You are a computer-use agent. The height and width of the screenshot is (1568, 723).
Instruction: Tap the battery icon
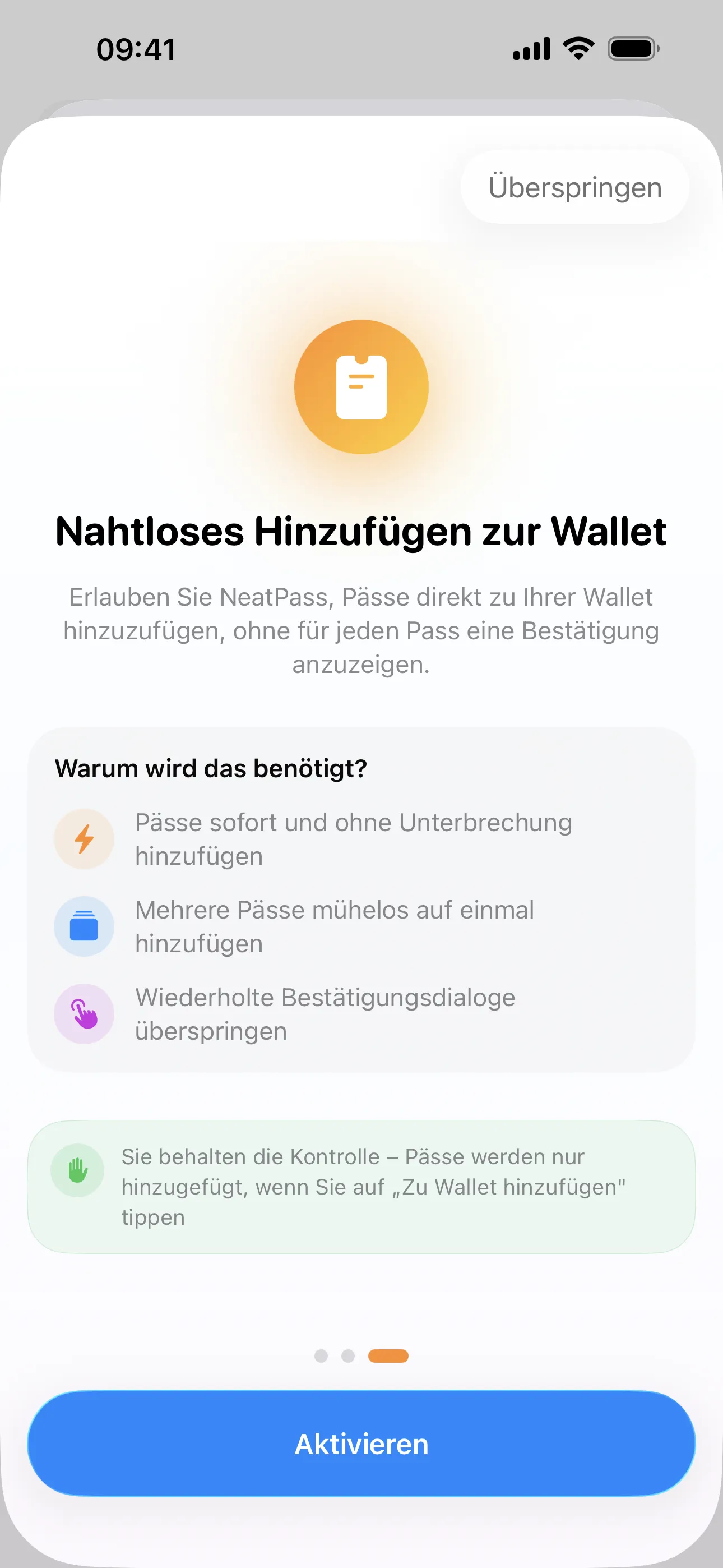631,48
